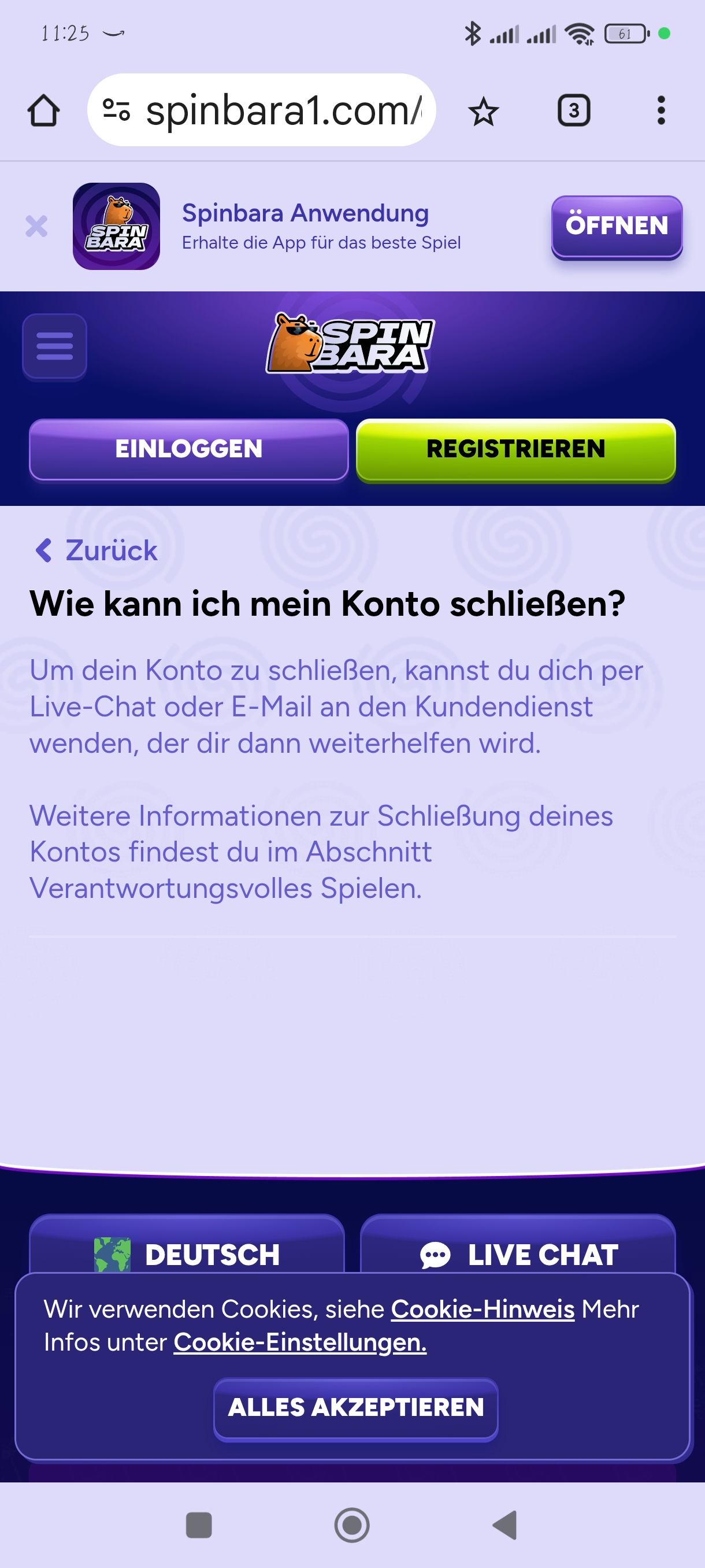Tap the EINLOGGEN button
Image resolution: width=705 pixels, height=1568 pixels.
click(188, 449)
